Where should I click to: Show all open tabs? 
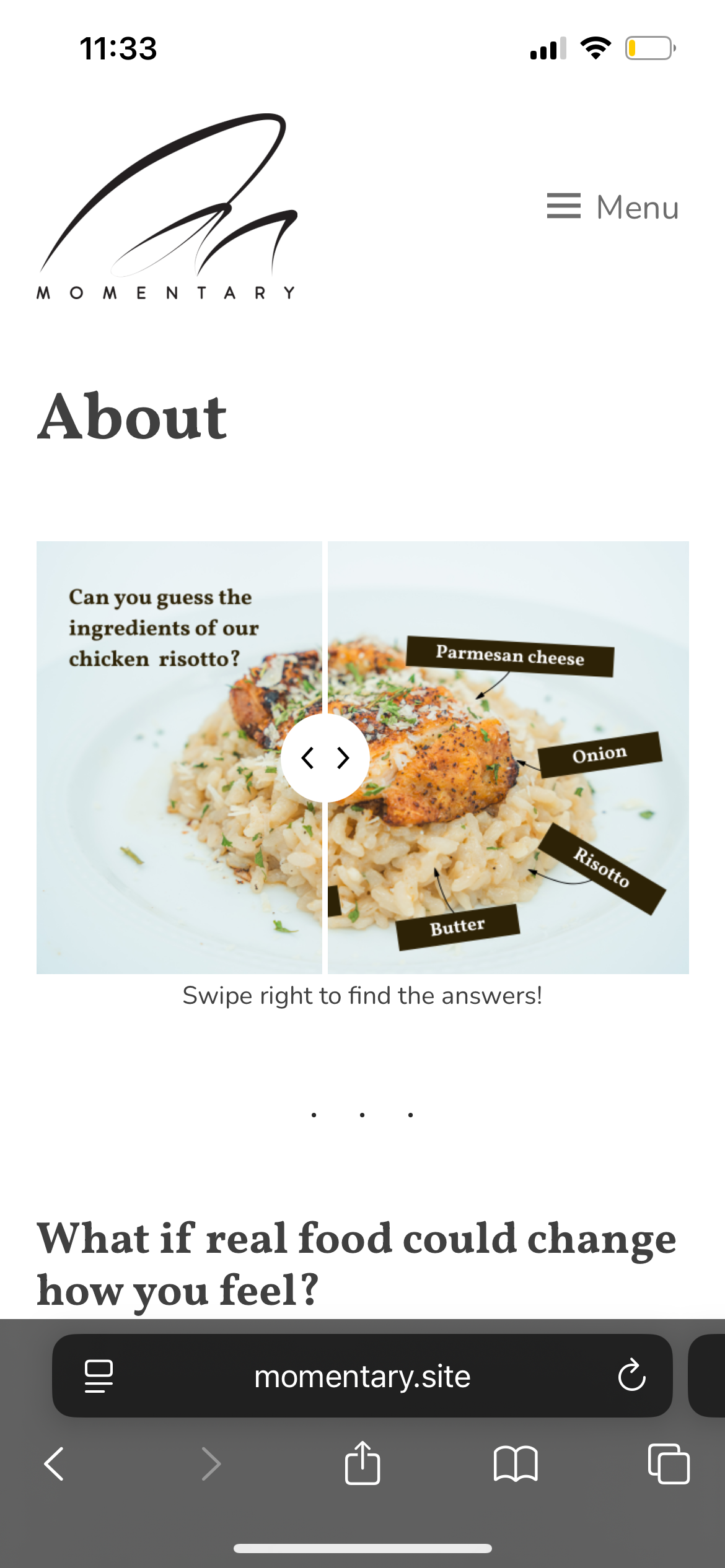[668, 1464]
